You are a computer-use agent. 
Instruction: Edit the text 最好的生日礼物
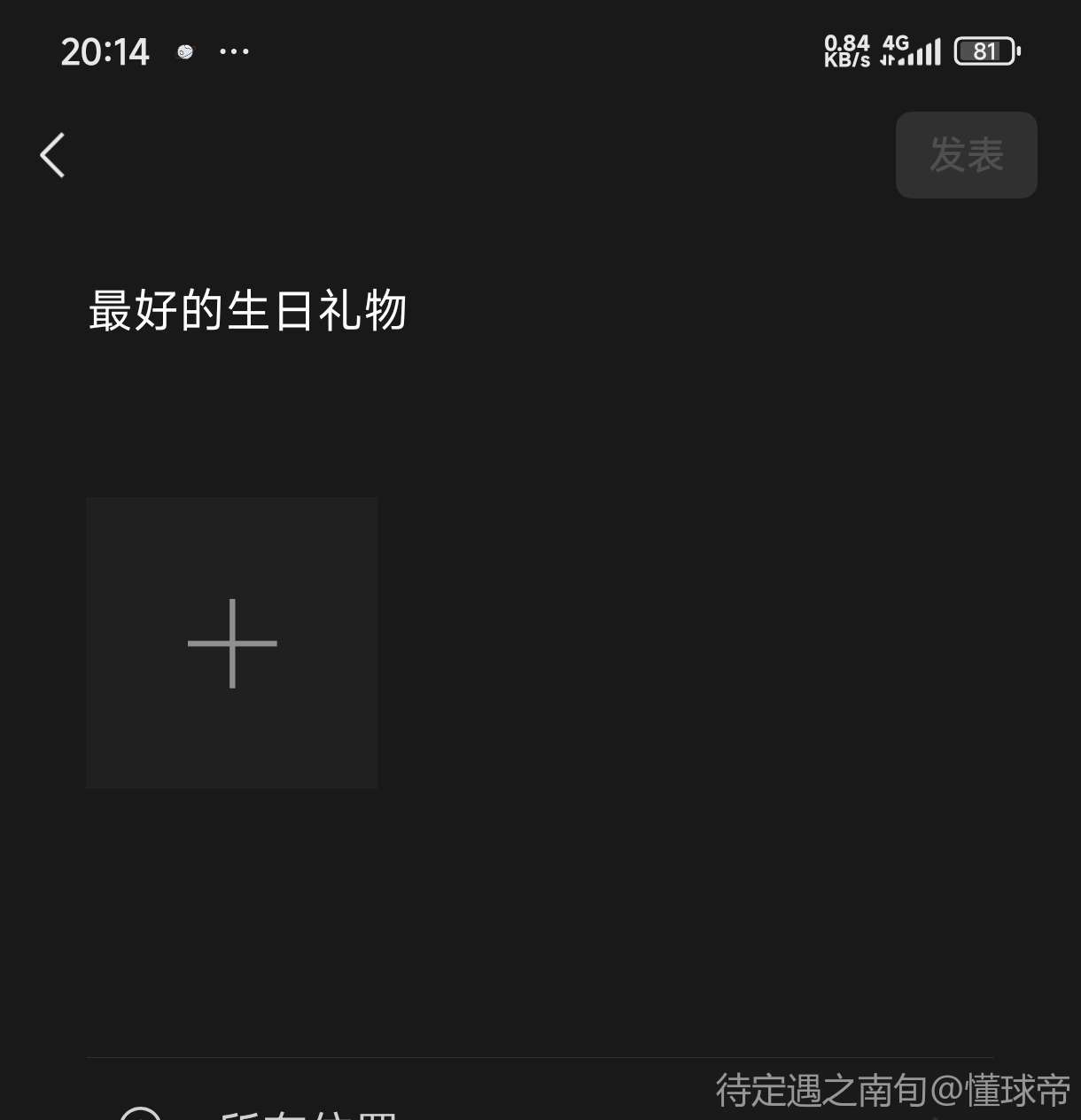(x=248, y=311)
